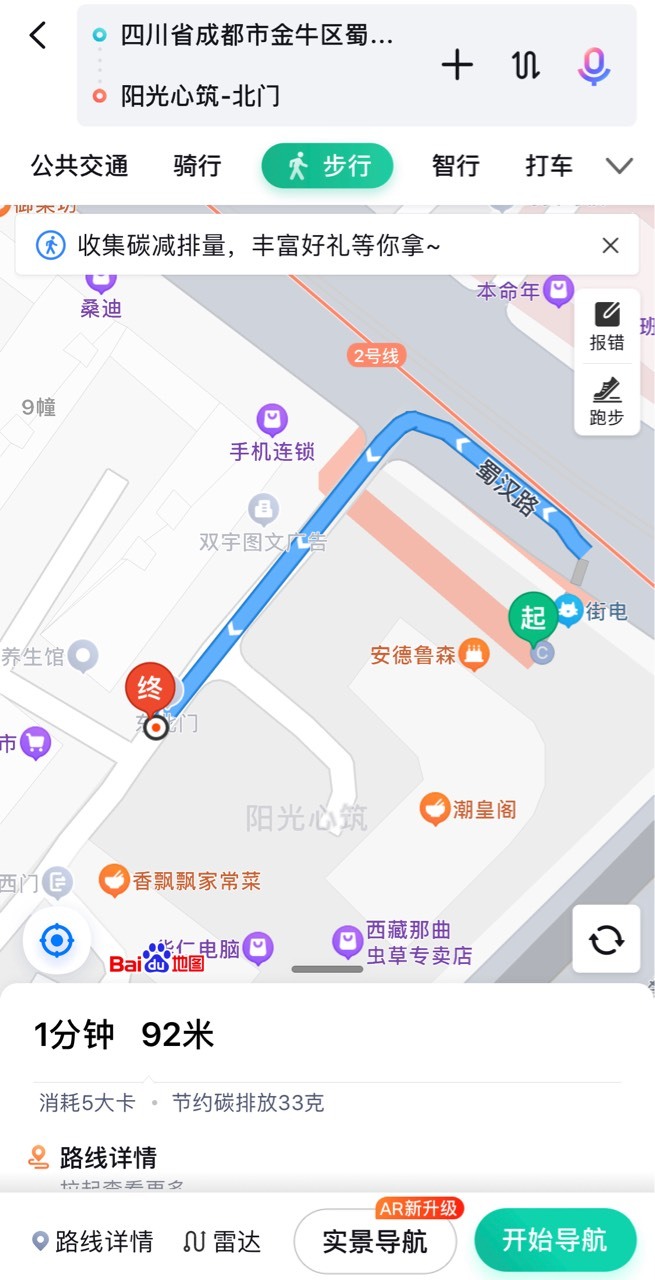
Task: Dismiss the carbon reduction banner
Action: click(x=610, y=245)
